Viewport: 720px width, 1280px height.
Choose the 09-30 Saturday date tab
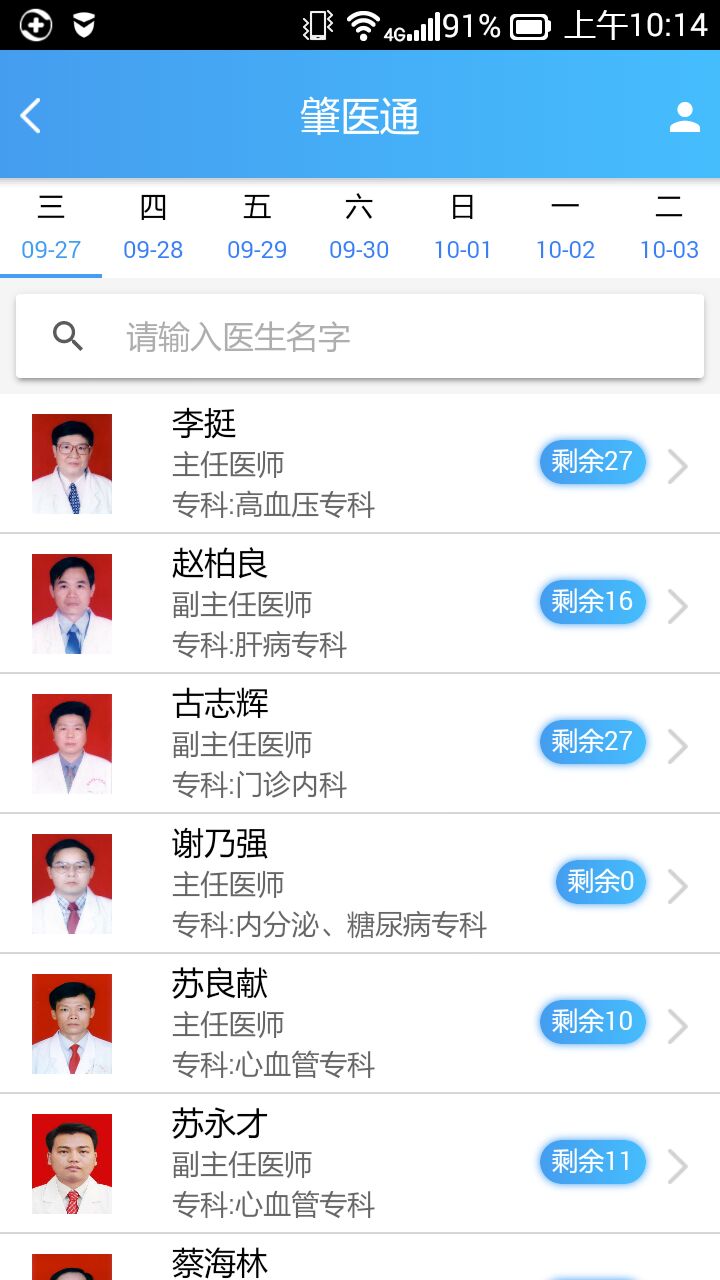point(359,228)
